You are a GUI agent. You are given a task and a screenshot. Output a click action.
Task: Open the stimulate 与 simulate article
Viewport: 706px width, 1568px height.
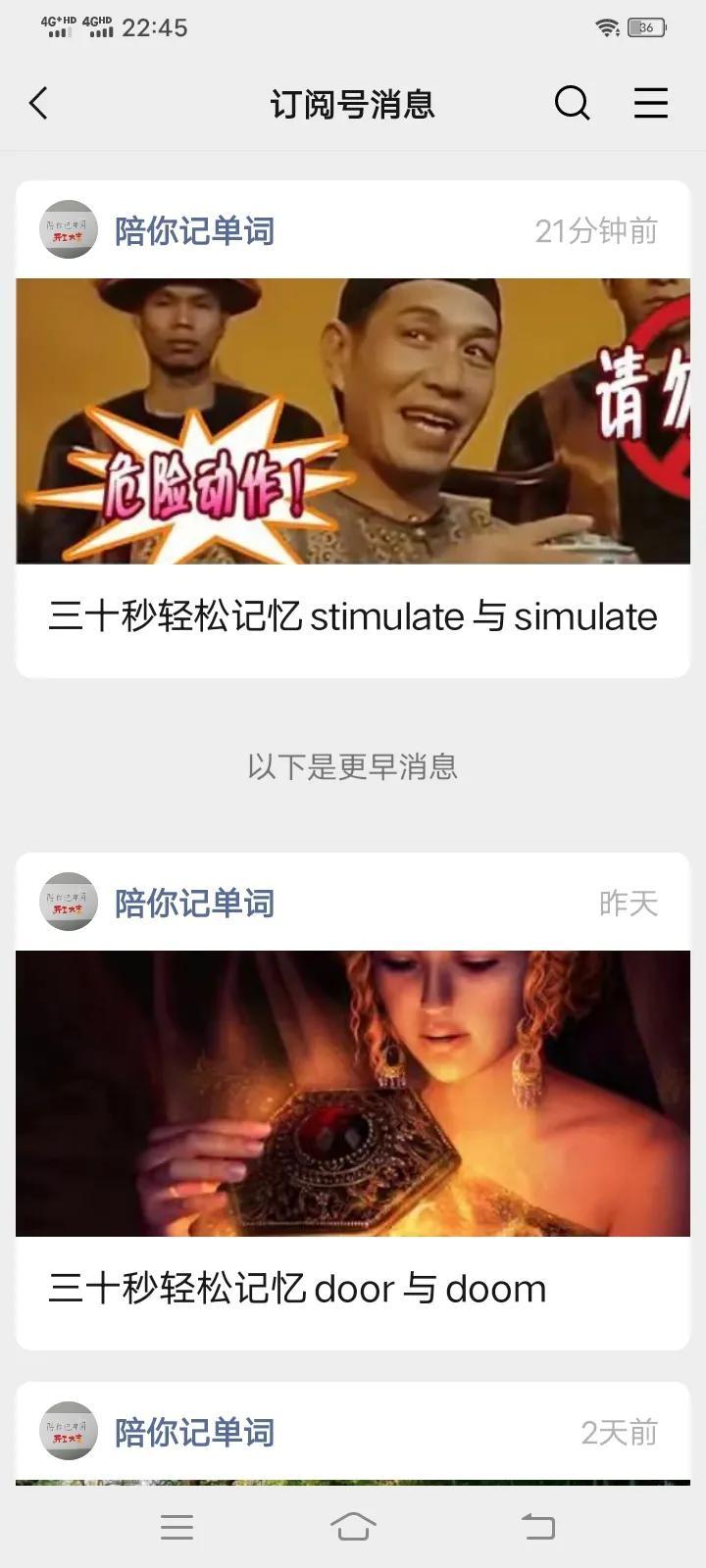click(353, 616)
